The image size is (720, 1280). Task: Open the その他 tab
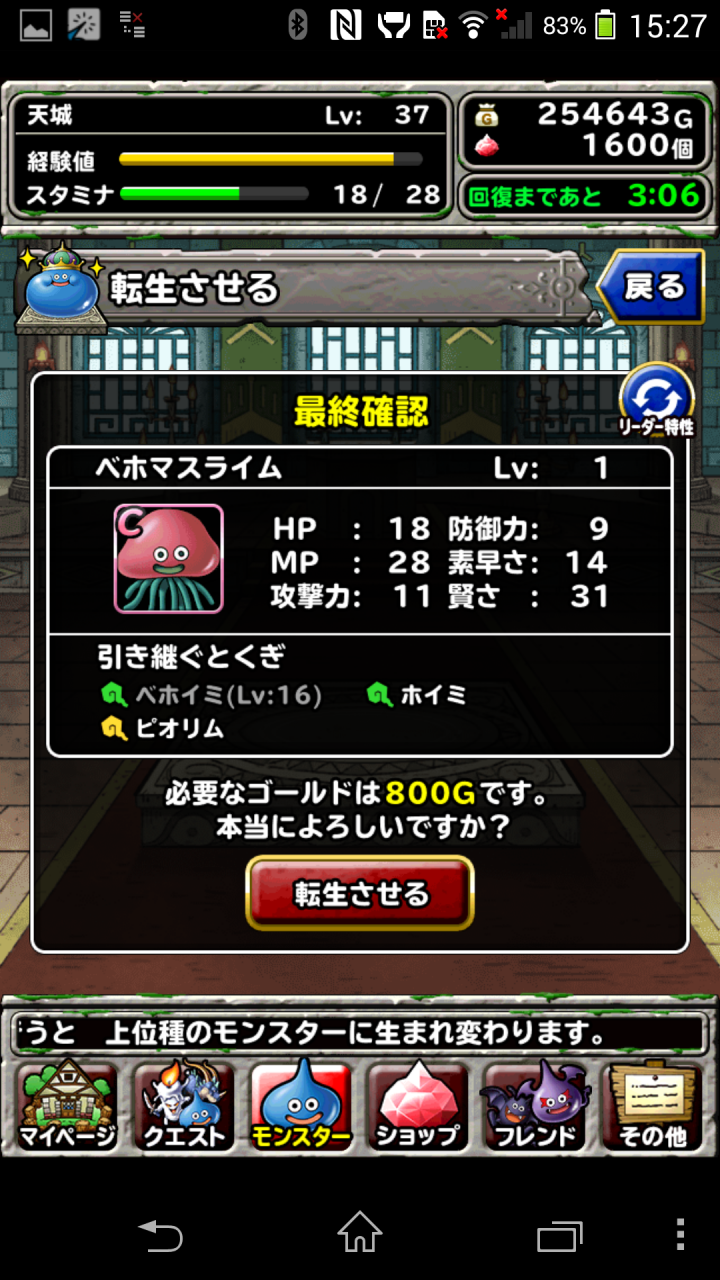652,1106
